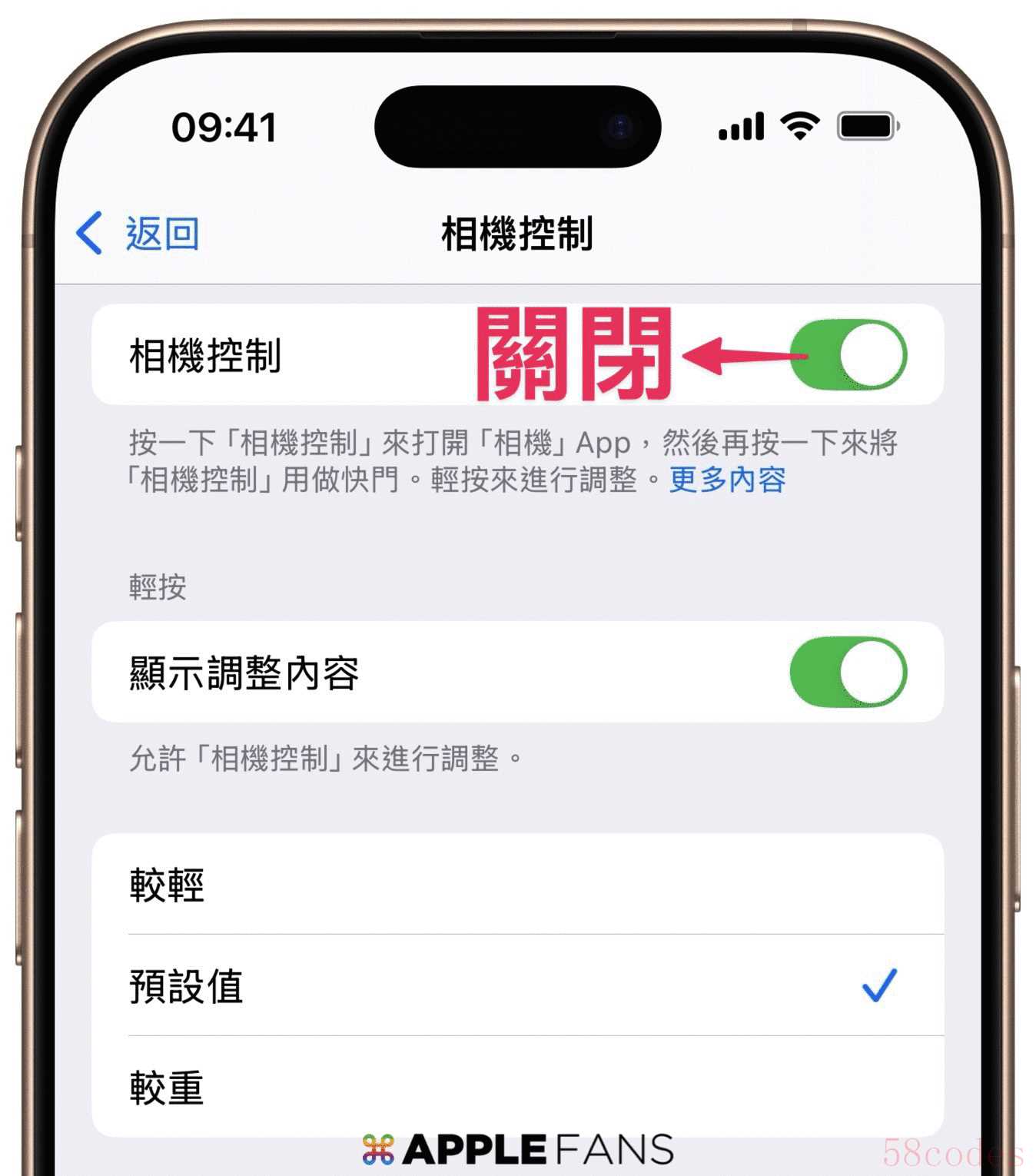Select the 較輕 press option
The height and width of the screenshot is (1176, 1036).
point(516,885)
